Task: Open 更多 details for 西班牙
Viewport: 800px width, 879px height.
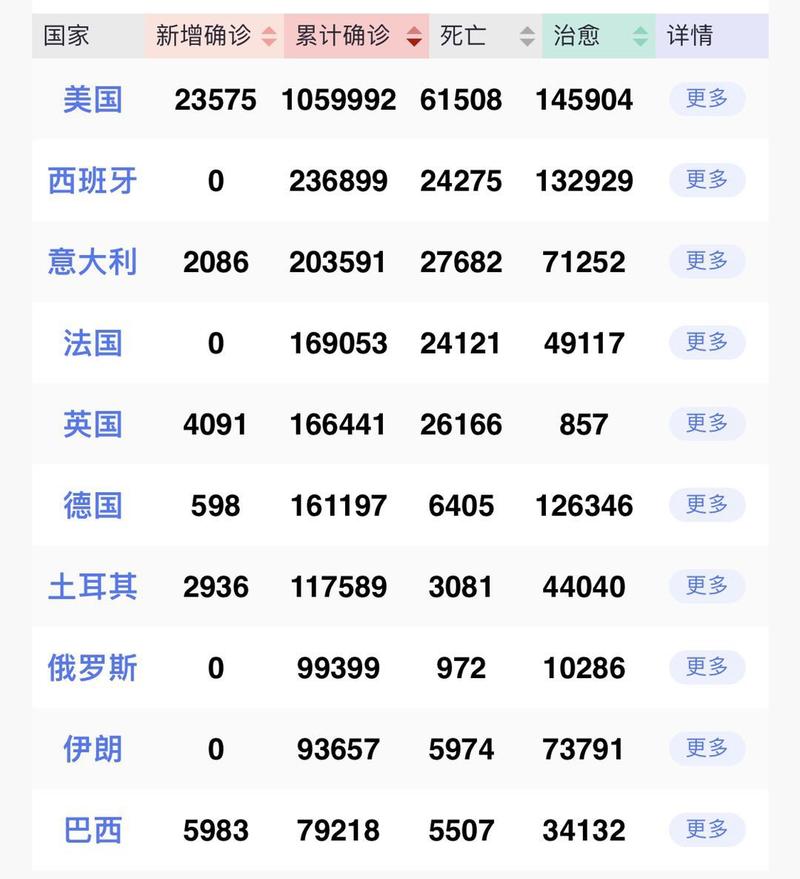Action: coord(707,179)
